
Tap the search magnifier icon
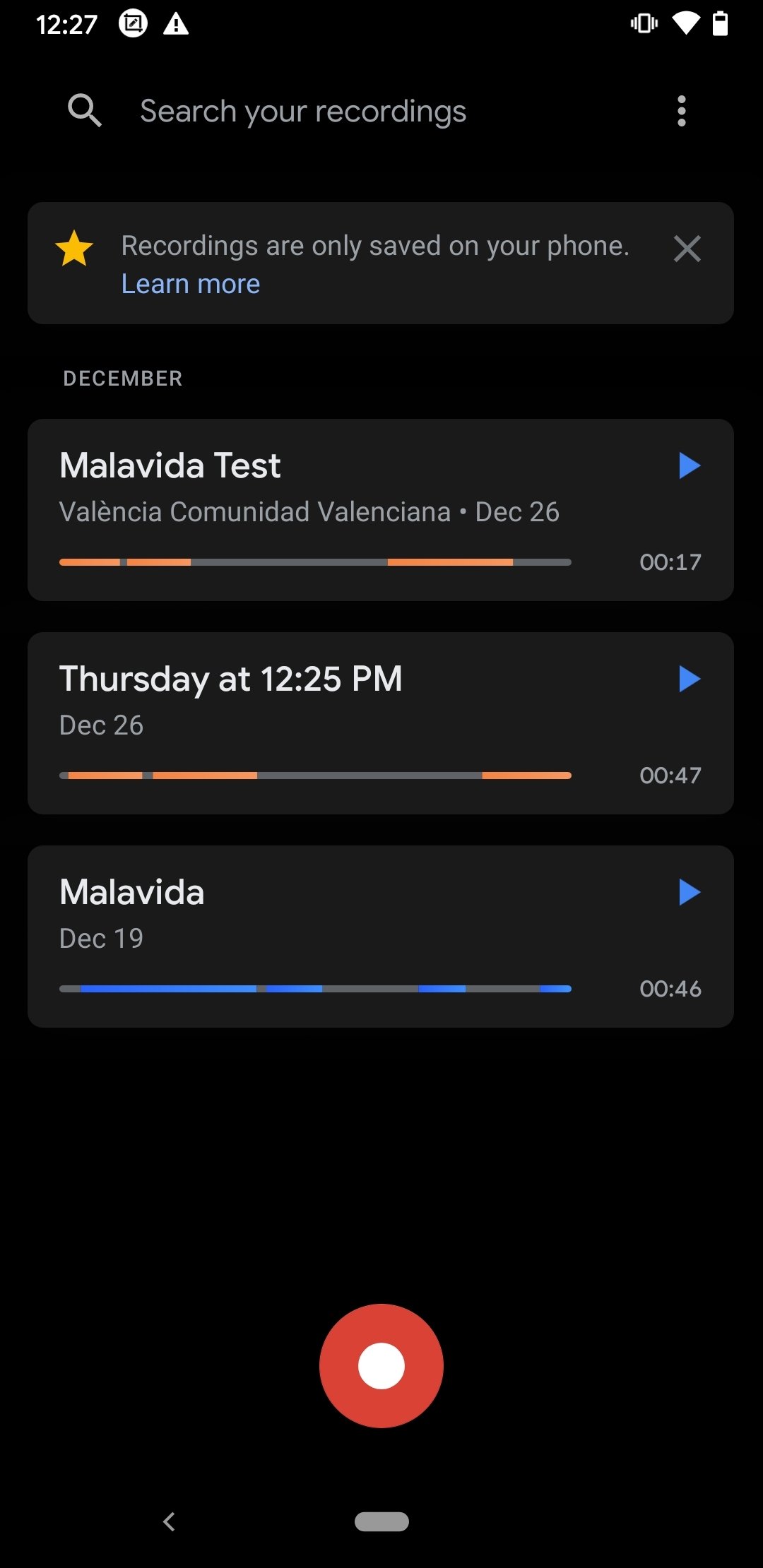coord(85,111)
